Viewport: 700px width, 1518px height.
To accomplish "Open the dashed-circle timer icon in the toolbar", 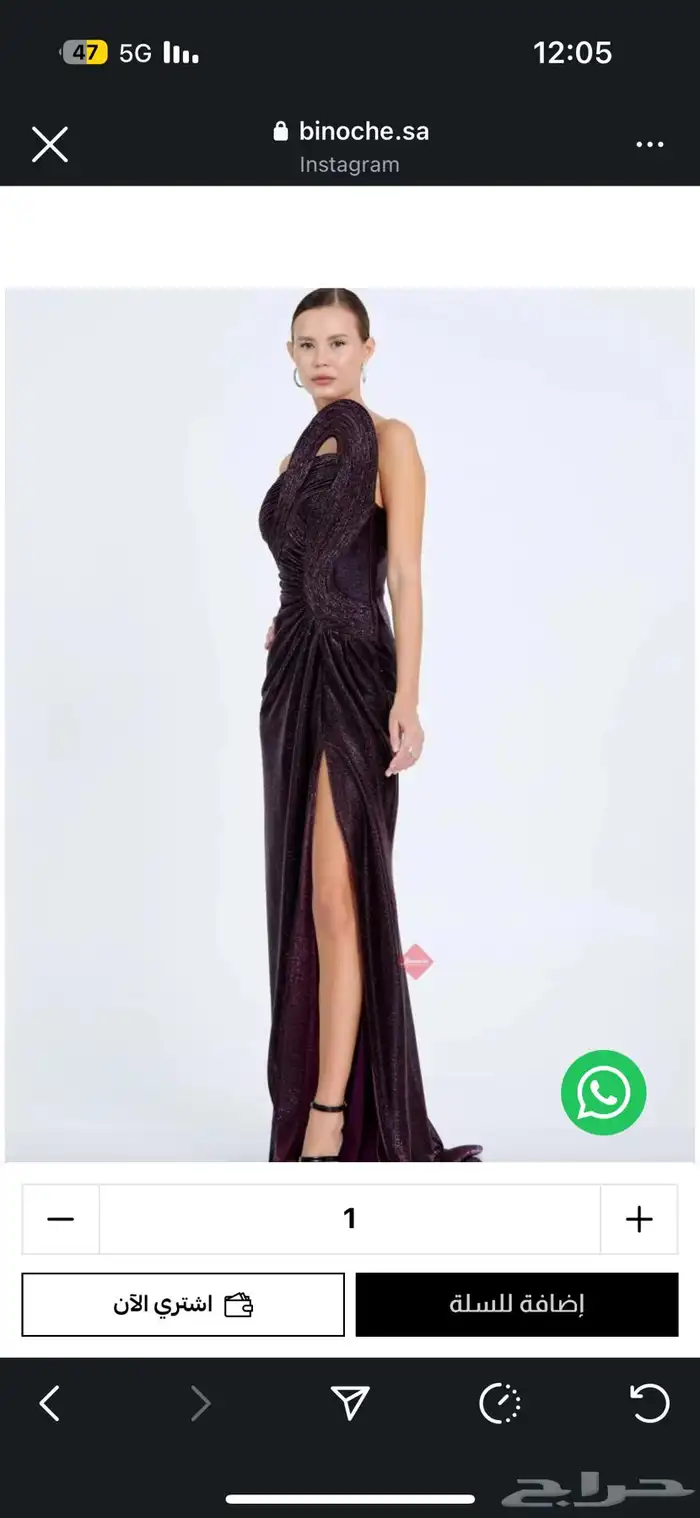I will tap(500, 1404).
